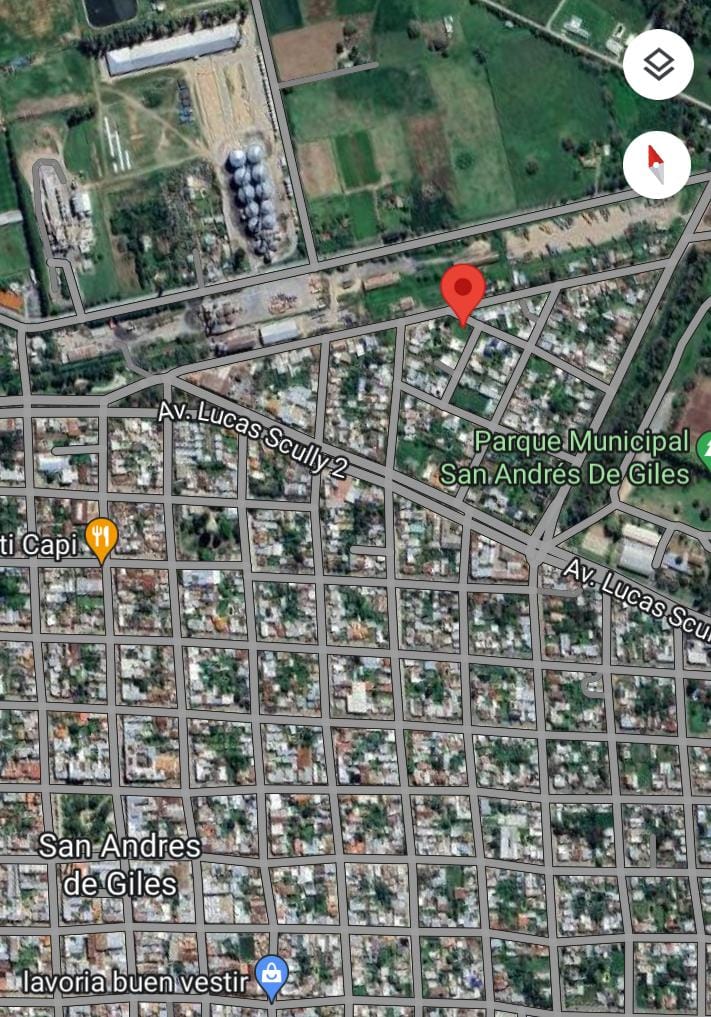
Task: Tap the restaurant marker labeled Capi
Action: click(x=101, y=540)
